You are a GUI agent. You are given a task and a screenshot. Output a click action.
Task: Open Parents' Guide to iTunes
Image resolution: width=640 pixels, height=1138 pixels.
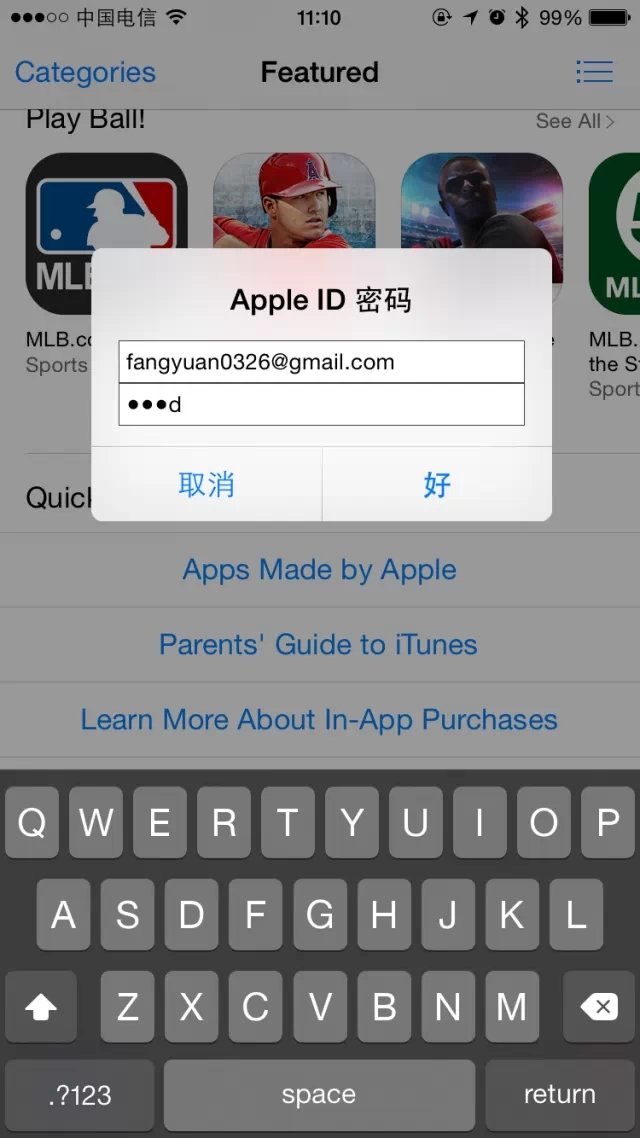320,644
